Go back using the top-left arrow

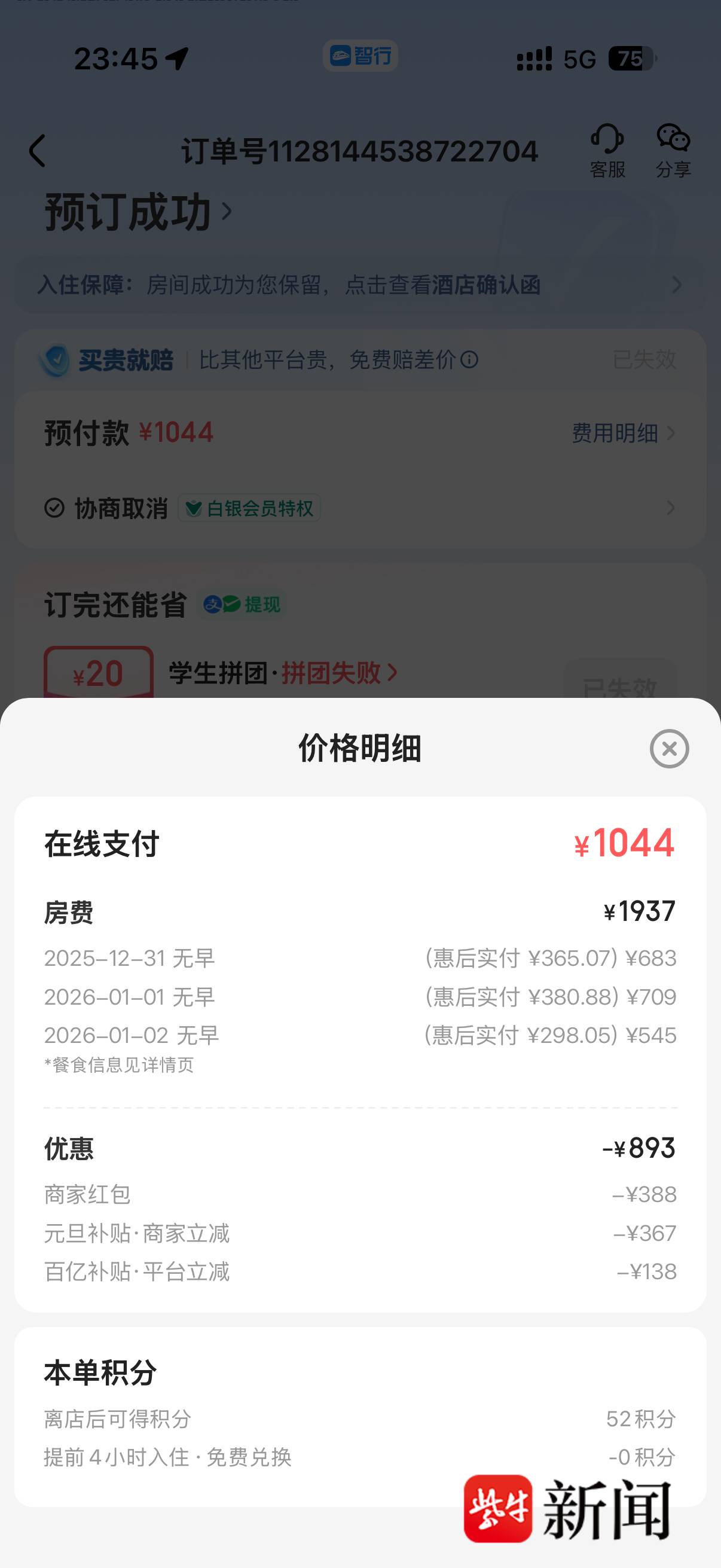tap(38, 151)
